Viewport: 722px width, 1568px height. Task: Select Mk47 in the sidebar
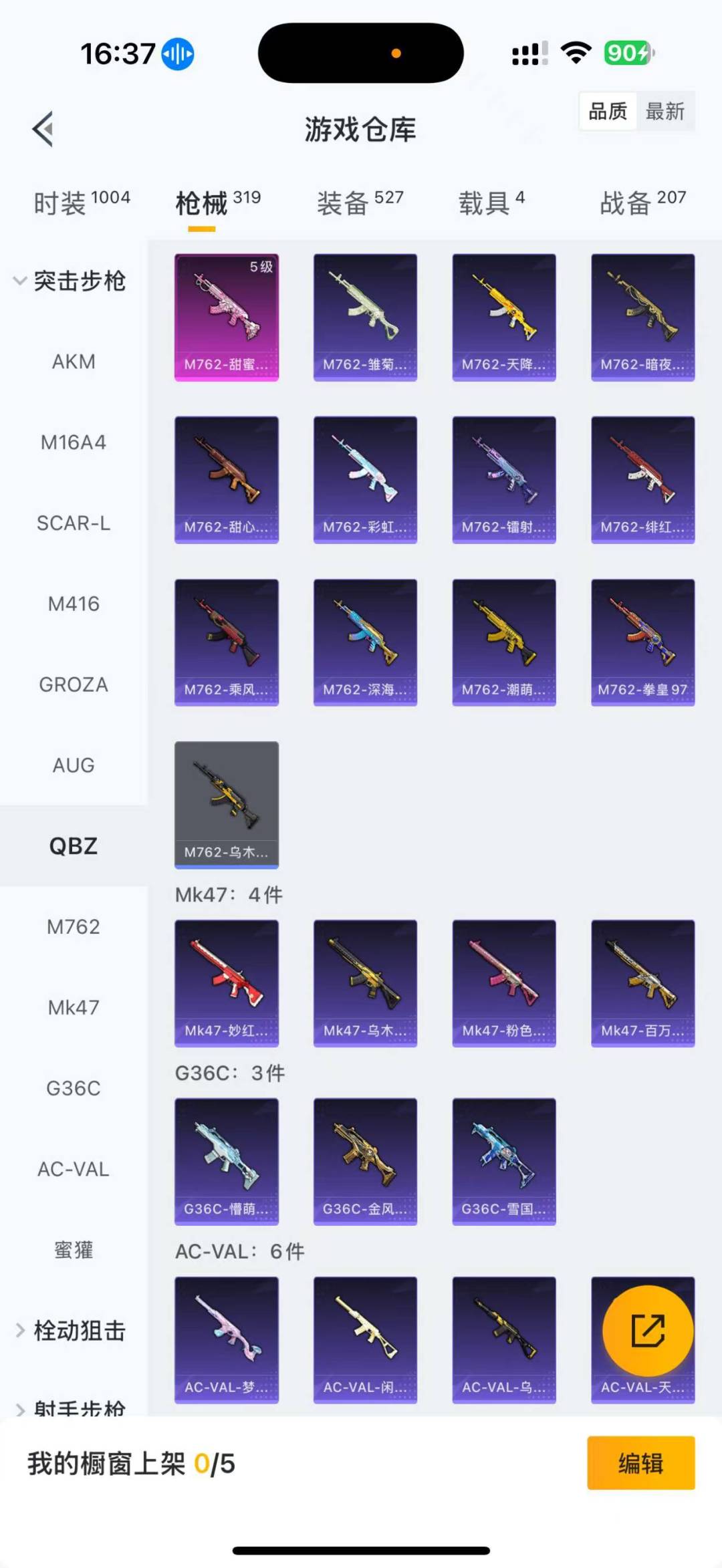pos(74,1007)
